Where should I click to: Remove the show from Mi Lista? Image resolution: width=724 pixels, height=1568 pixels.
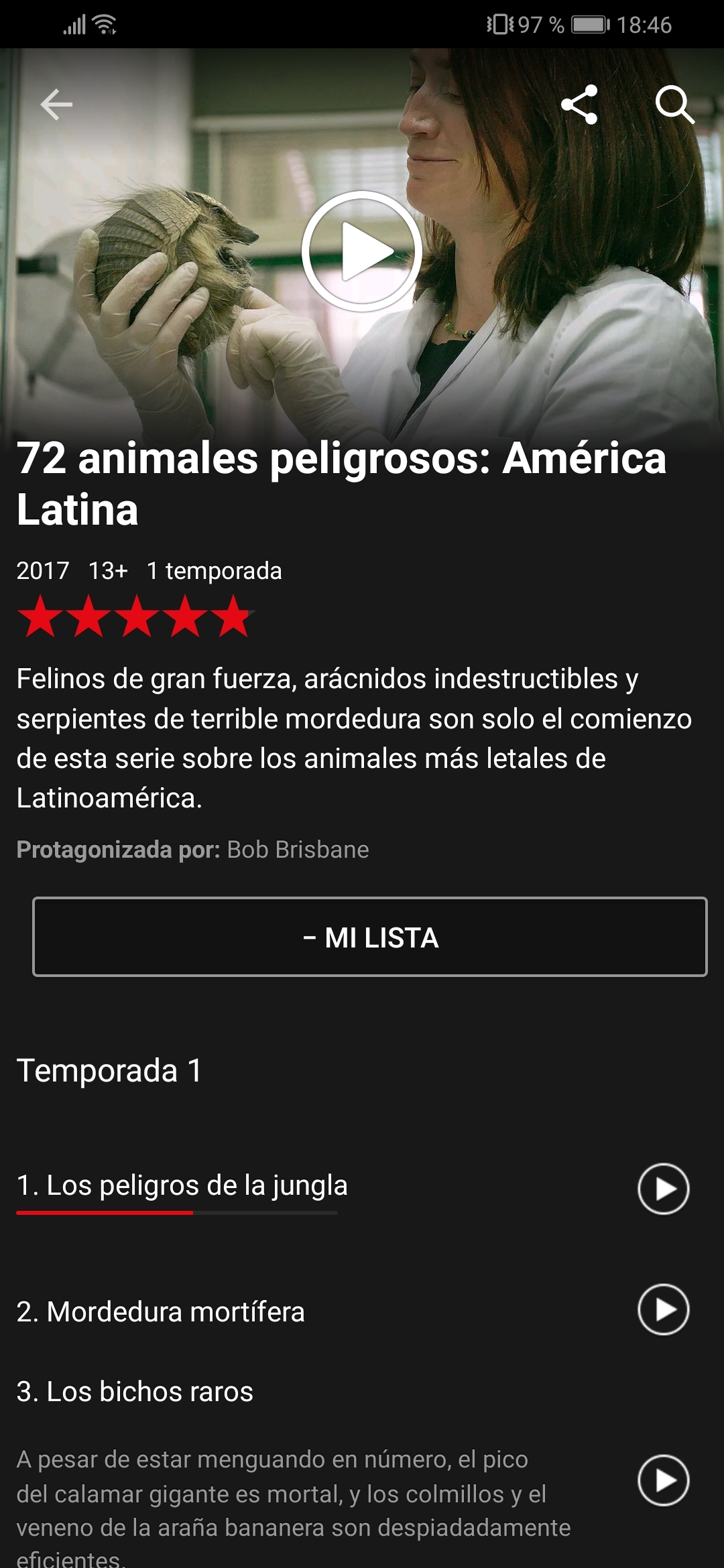370,937
